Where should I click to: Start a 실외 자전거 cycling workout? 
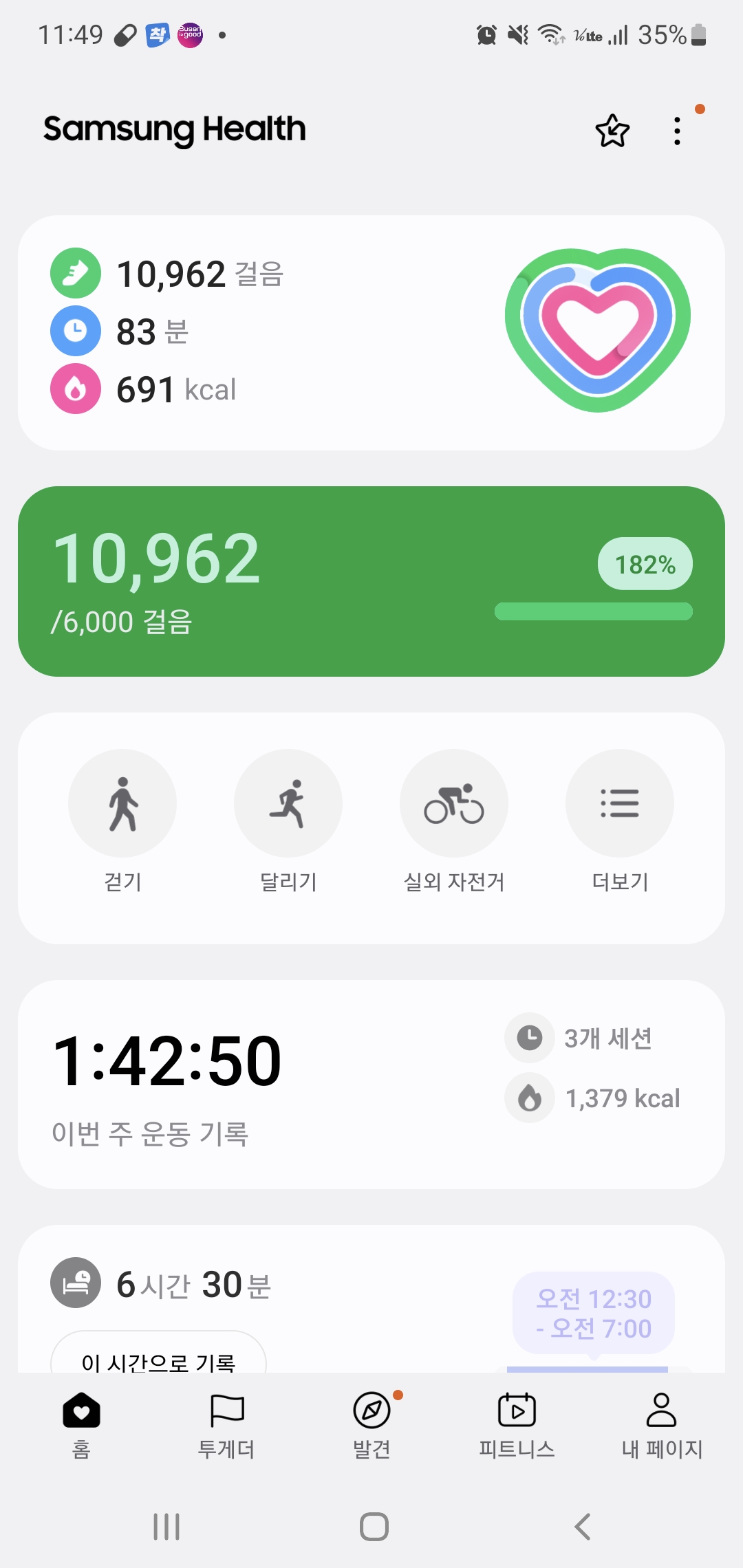coord(454,803)
